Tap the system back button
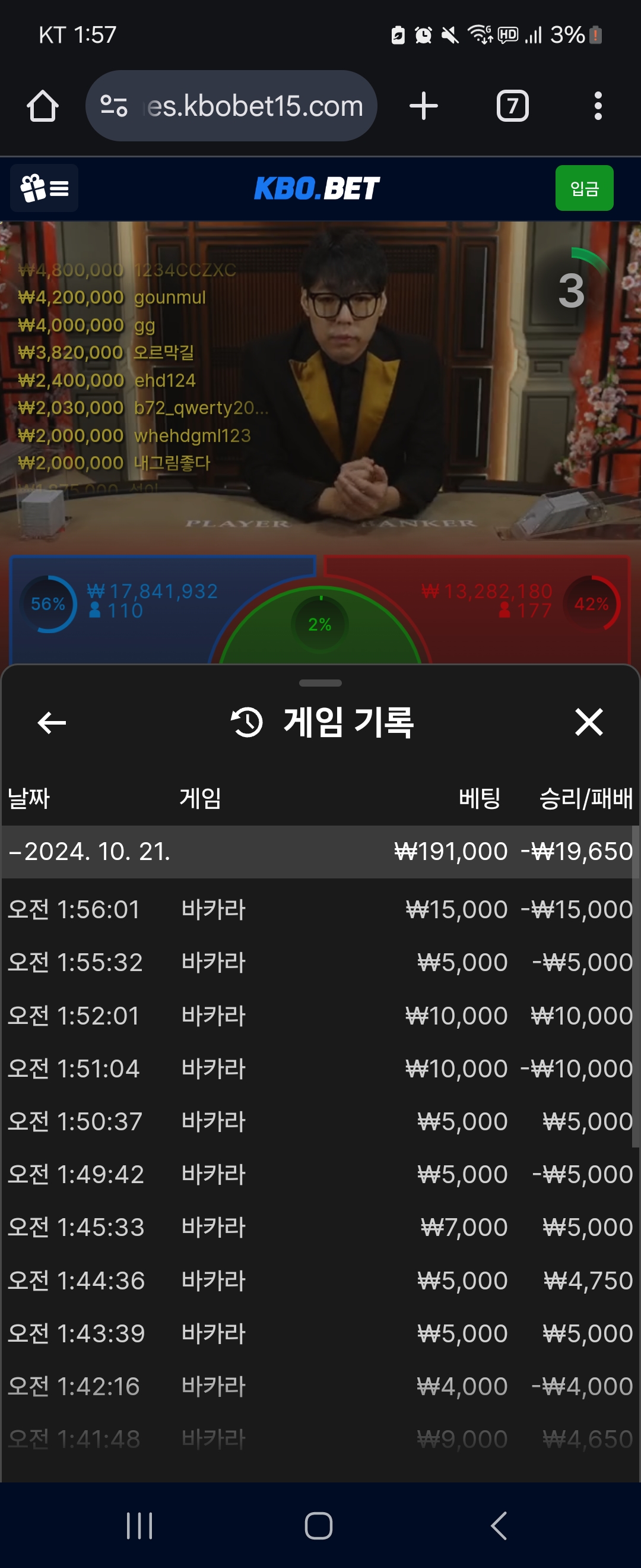 click(x=499, y=1525)
